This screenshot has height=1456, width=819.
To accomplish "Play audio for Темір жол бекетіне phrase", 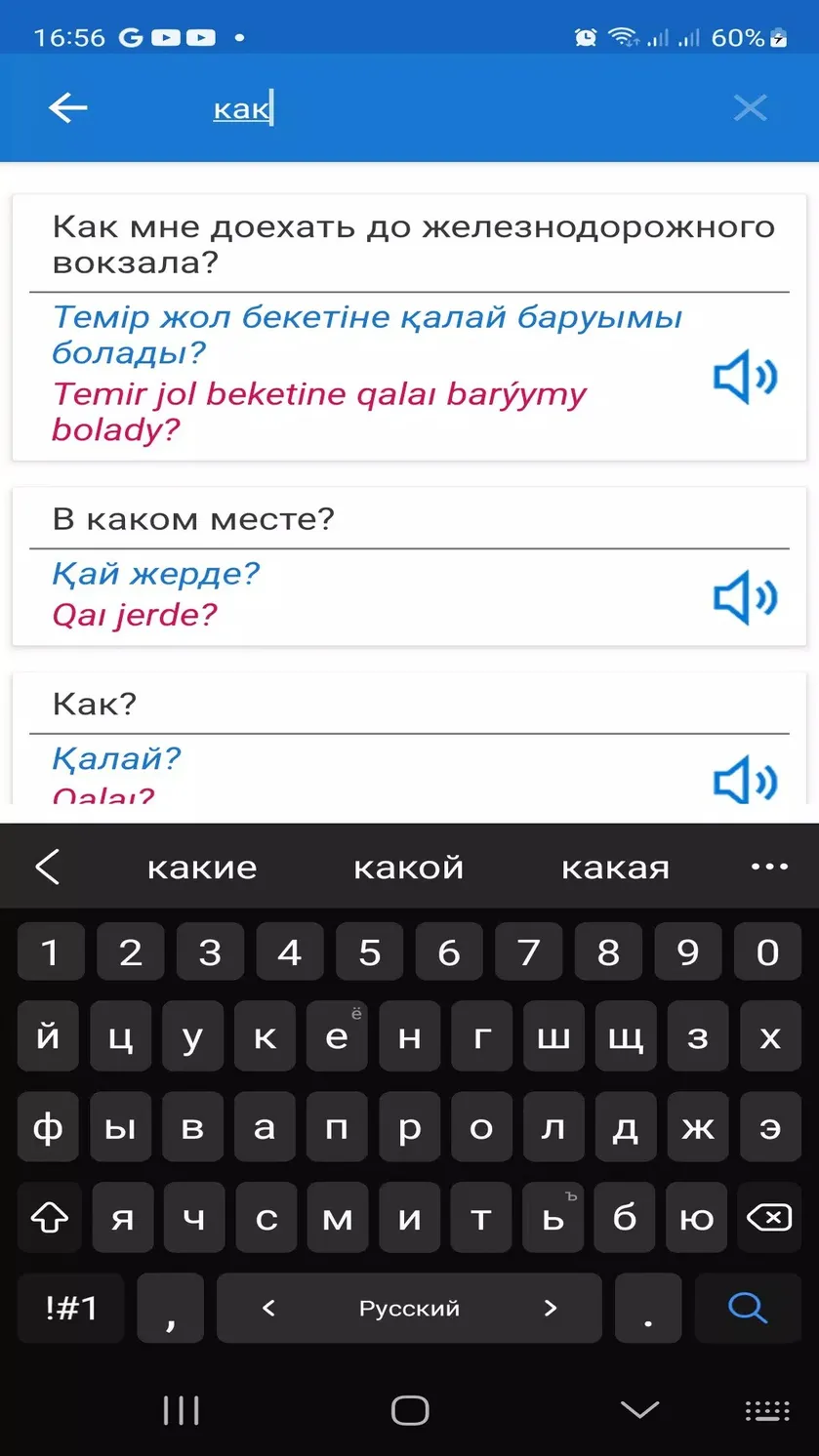I will click(745, 376).
